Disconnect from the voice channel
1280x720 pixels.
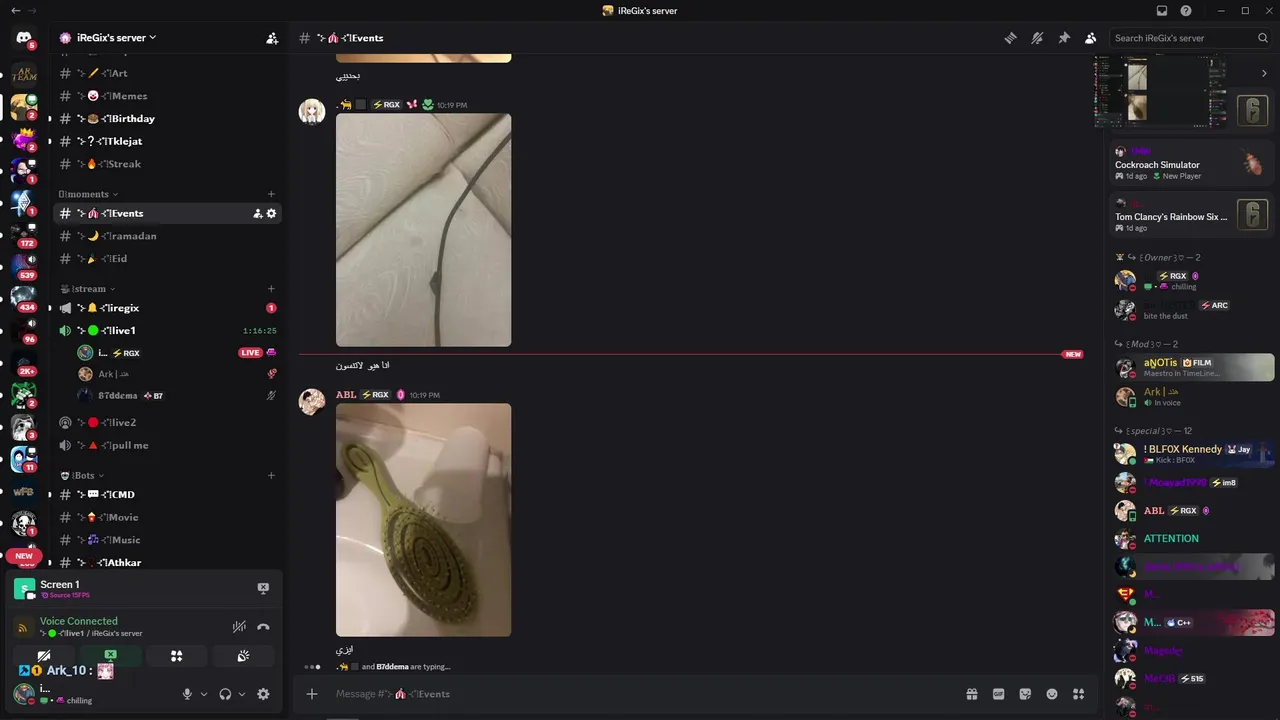263,627
